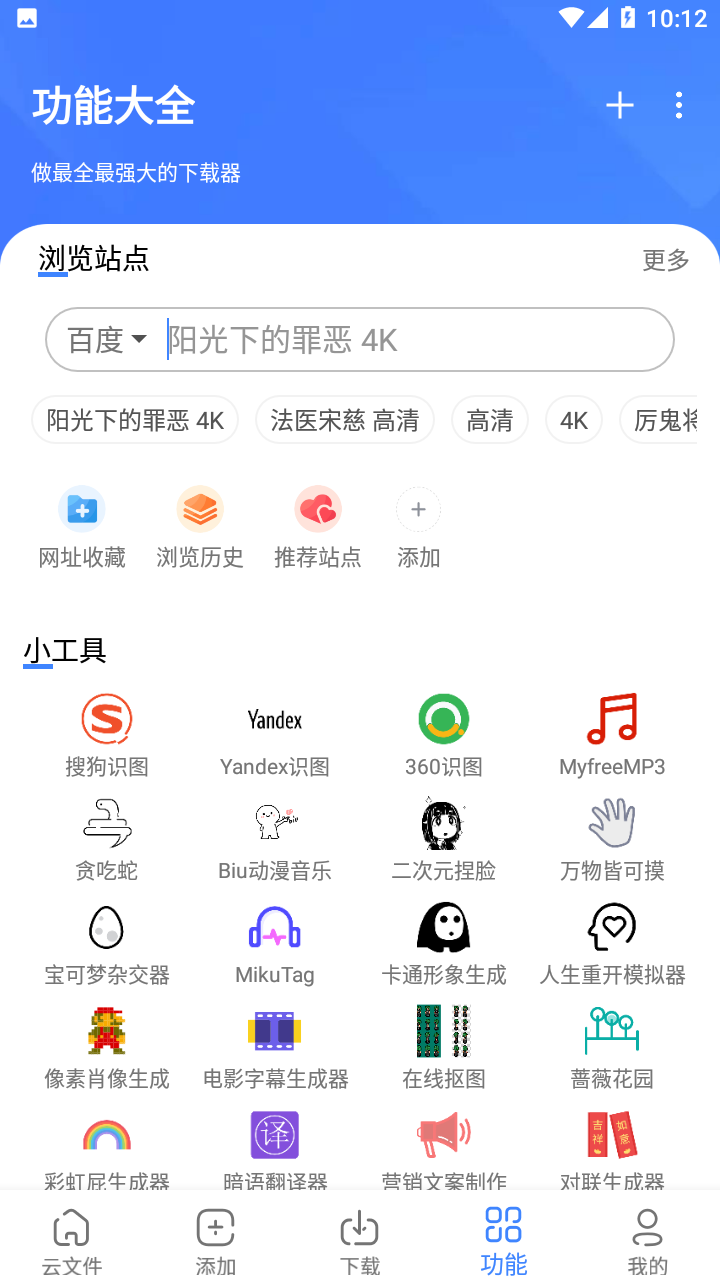720x1280 pixels.
Task: Switch to the 下载 downloads tab
Action: (x=359, y=1239)
